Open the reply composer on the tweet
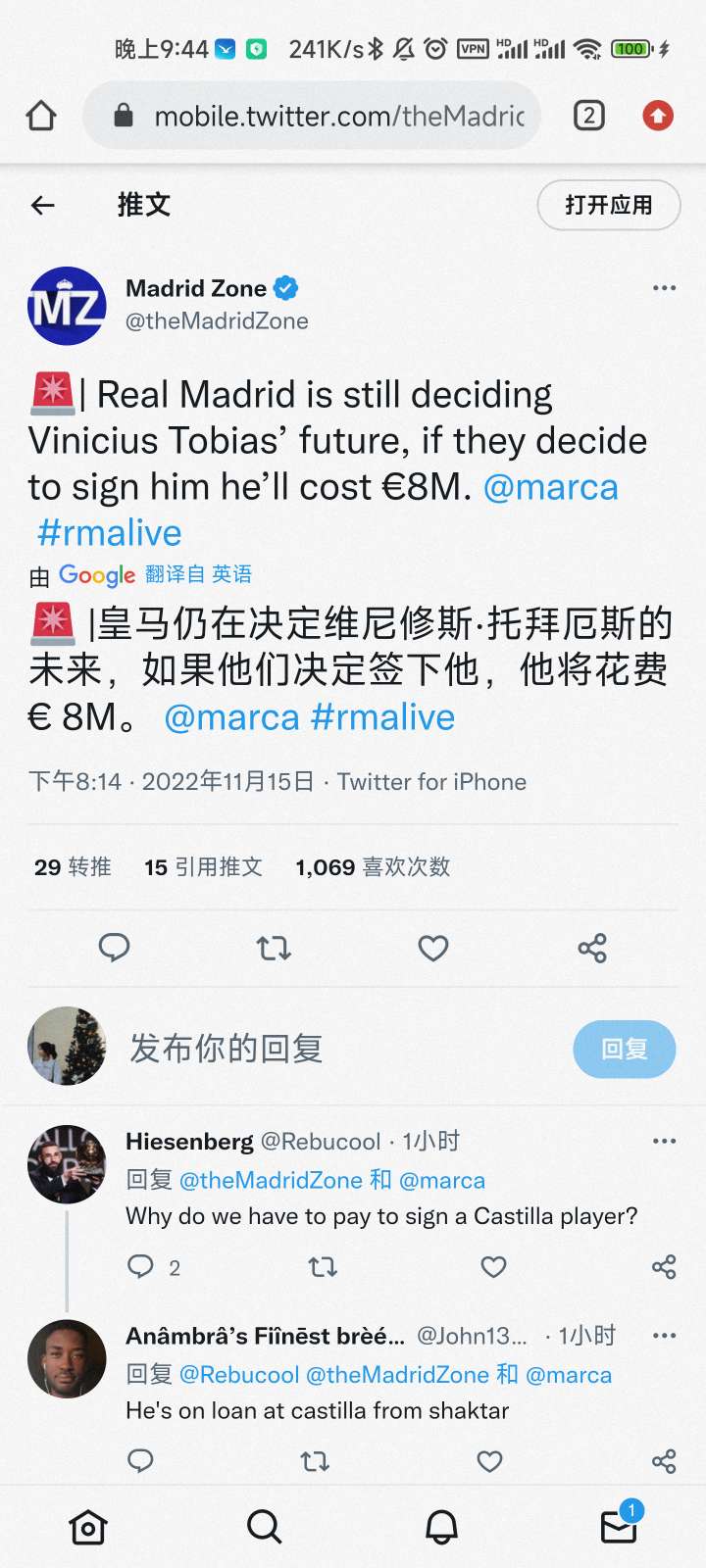Viewport: 706px width, 1568px height. click(115, 948)
